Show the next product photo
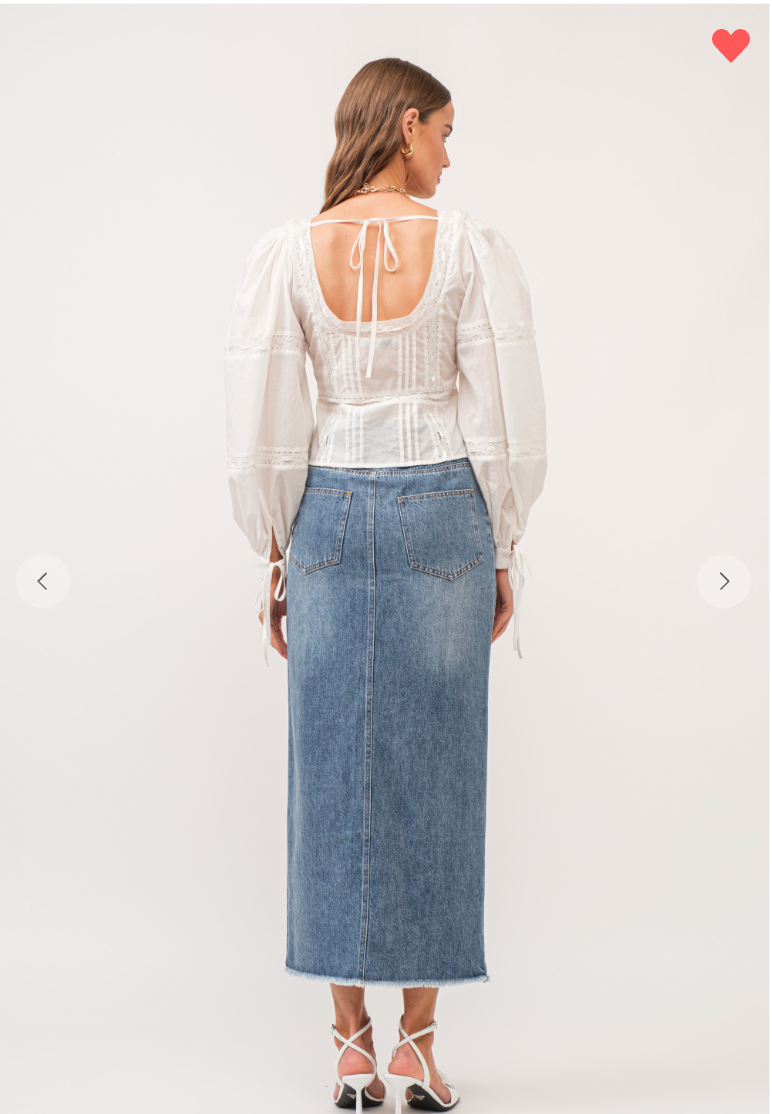Screen dimensions: 772x1114 [x=724, y=581]
